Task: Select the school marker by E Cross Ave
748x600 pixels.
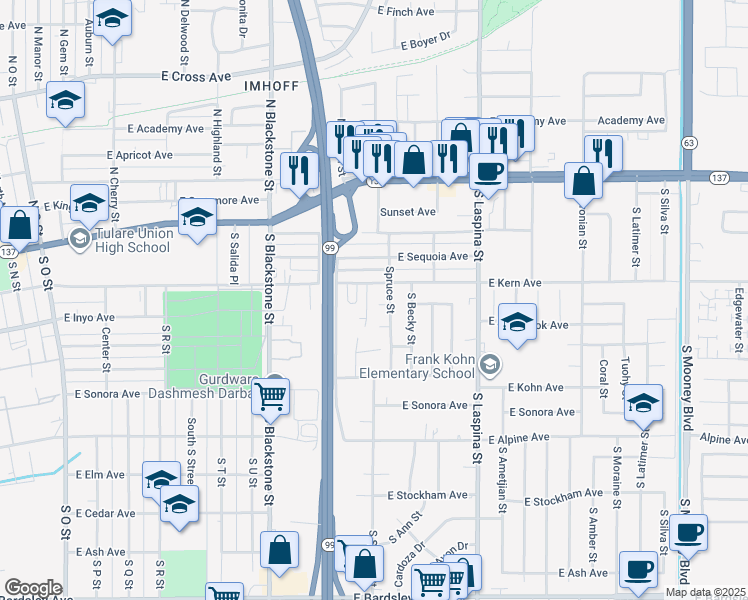Action: [66, 101]
